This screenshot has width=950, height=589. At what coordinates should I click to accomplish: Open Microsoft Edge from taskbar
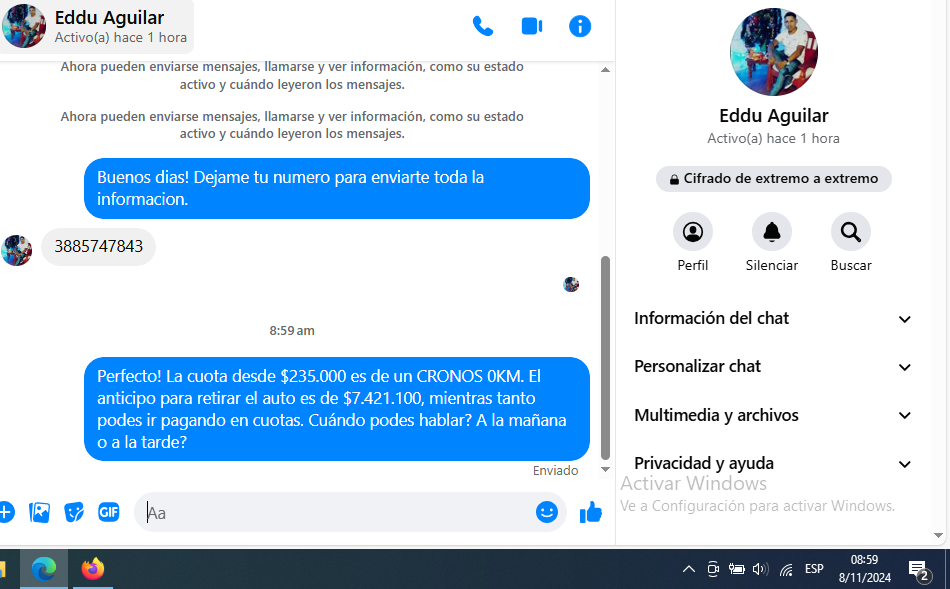click(x=43, y=569)
